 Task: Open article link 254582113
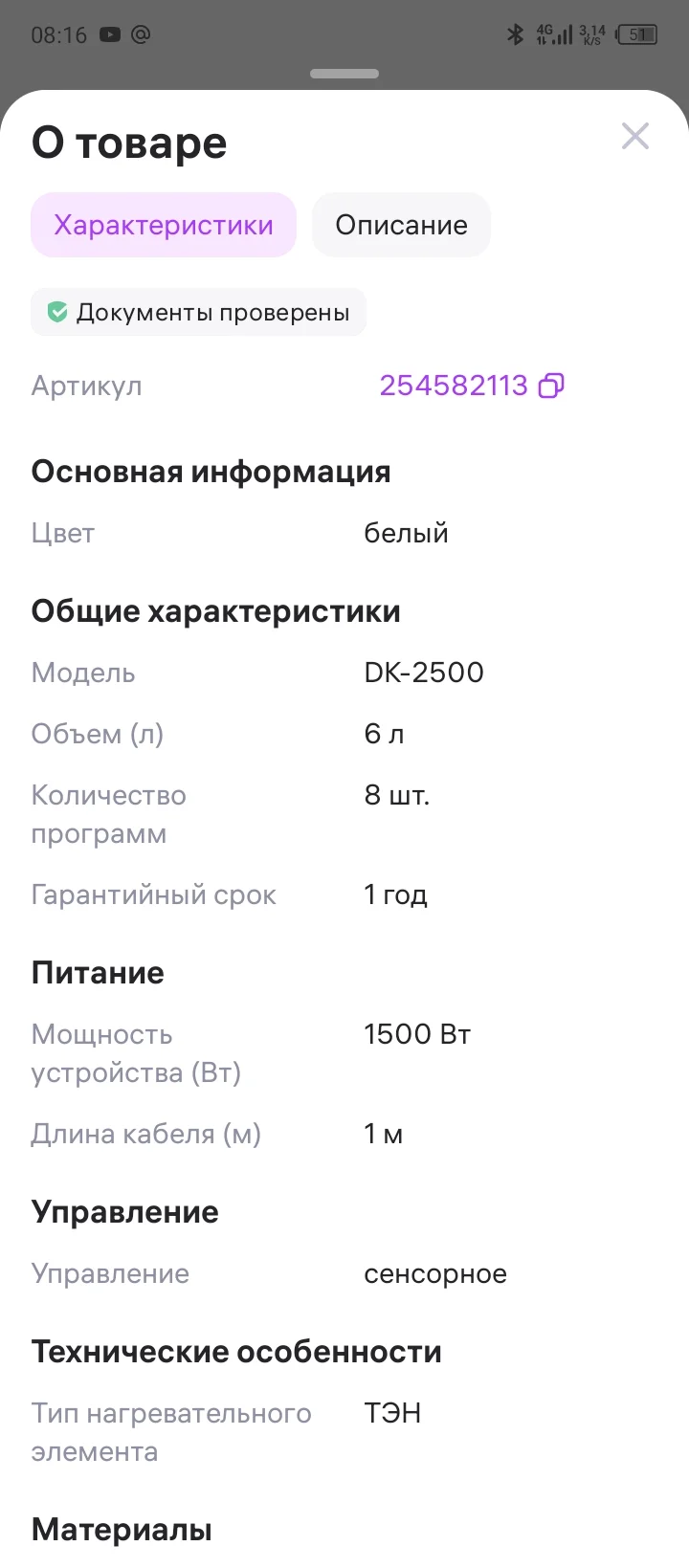tap(454, 386)
